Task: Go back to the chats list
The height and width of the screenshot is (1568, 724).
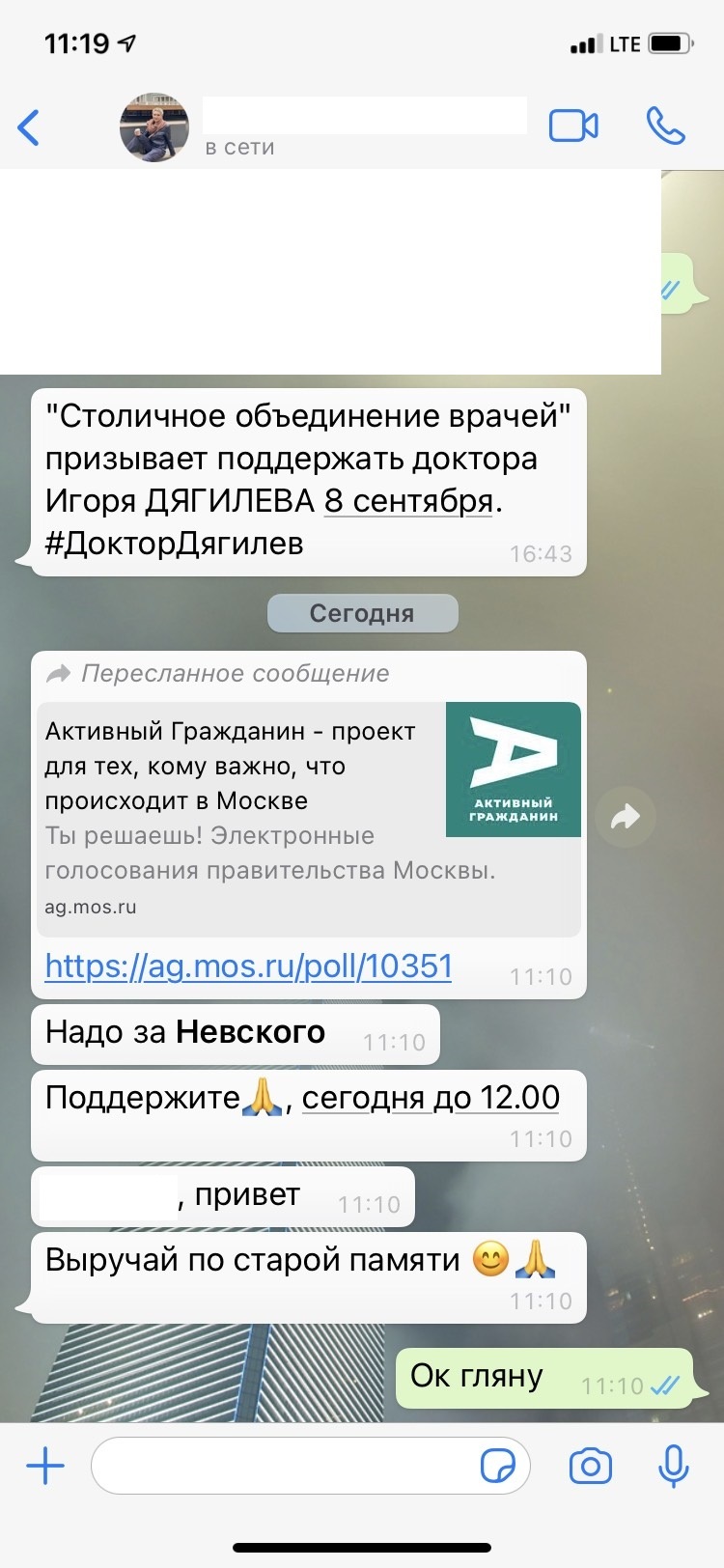Action: (x=29, y=127)
